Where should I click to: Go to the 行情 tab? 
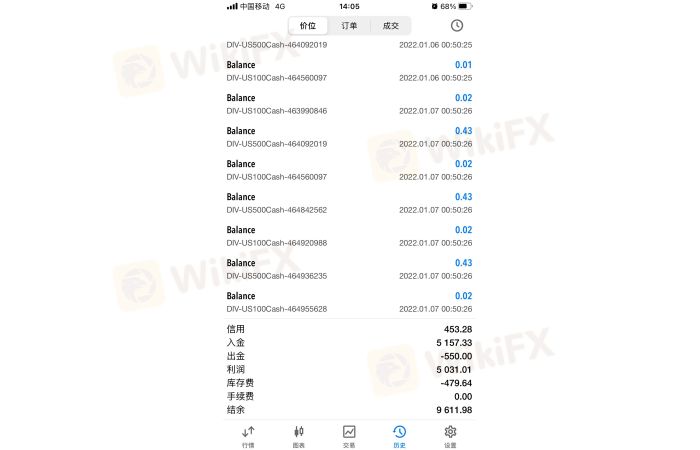coord(248,435)
